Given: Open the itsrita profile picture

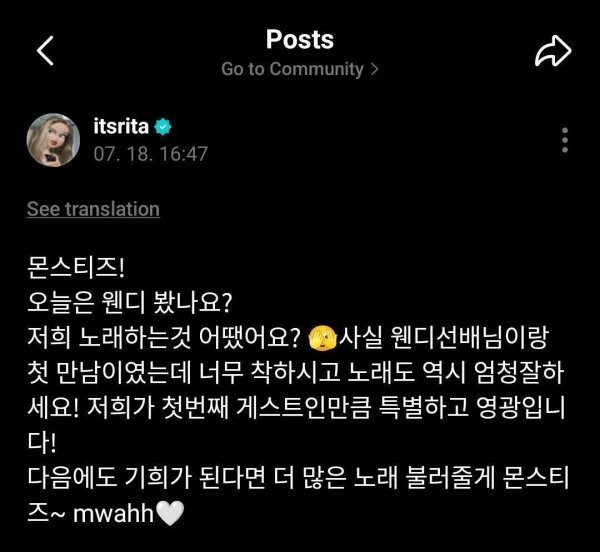Looking at the screenshot, I should point(53,140).
